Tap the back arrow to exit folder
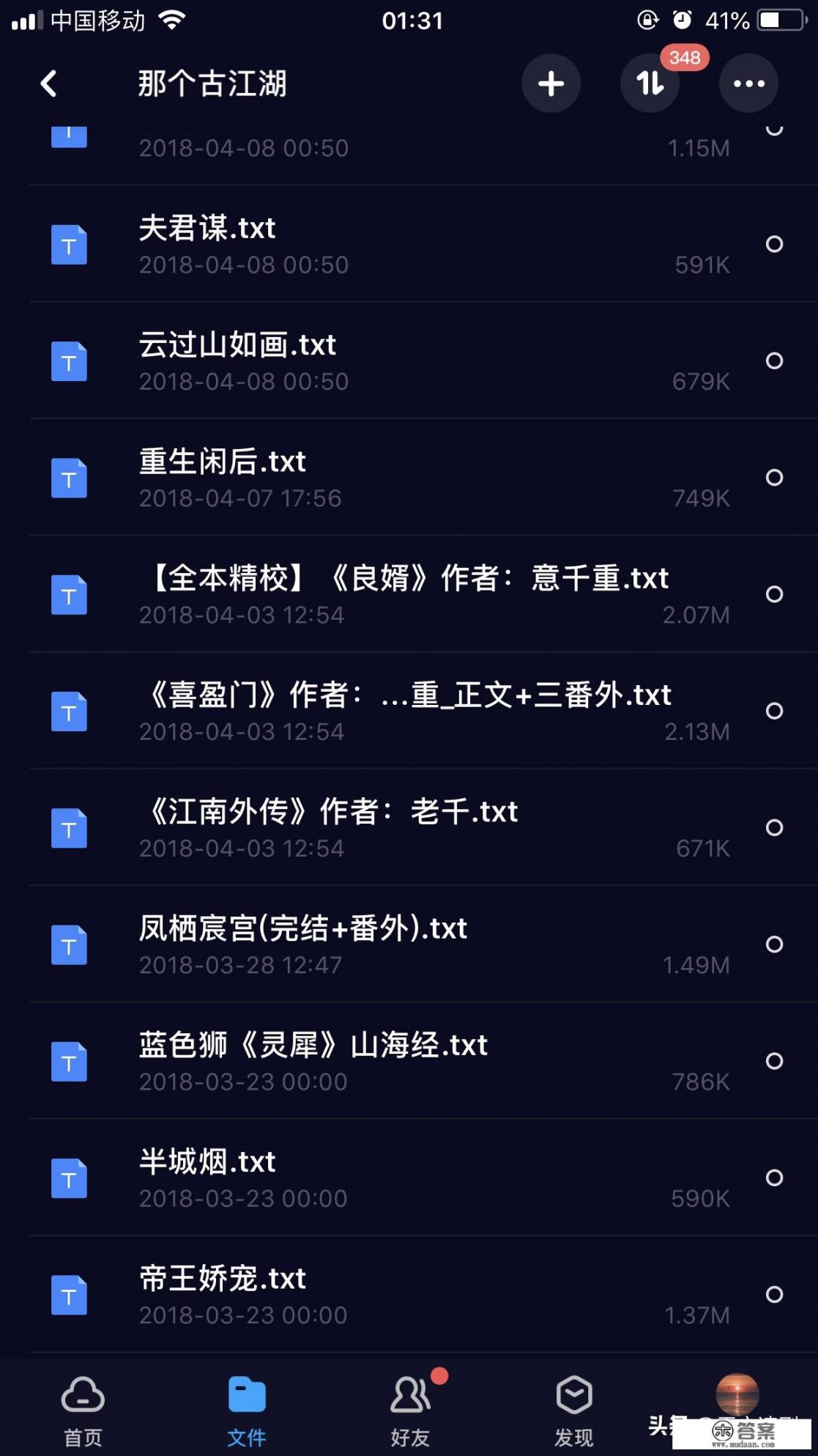 pos(47,83)
